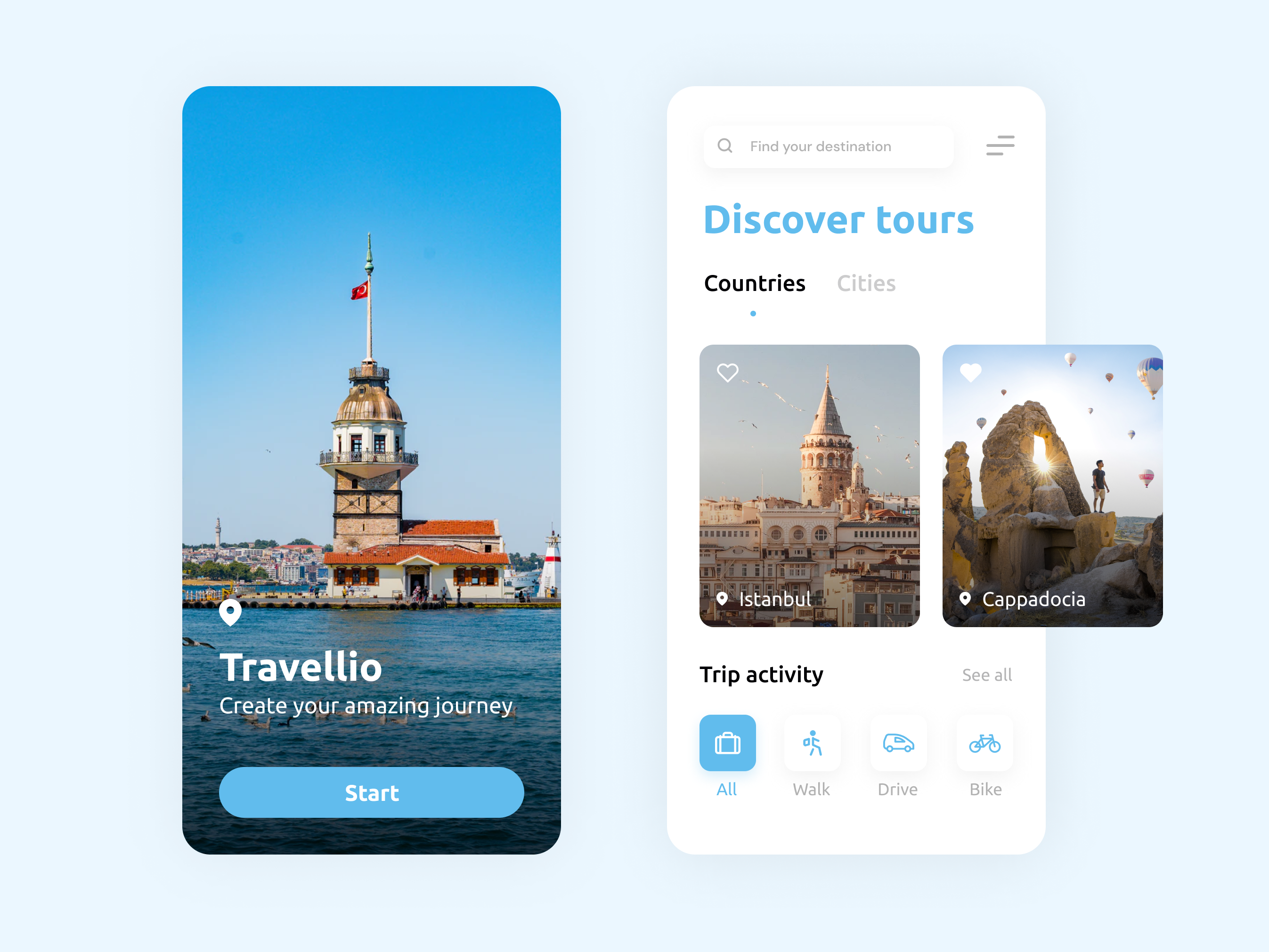Open the filter menu icon
The image size is (1269, 952).
pos(1000,145)
